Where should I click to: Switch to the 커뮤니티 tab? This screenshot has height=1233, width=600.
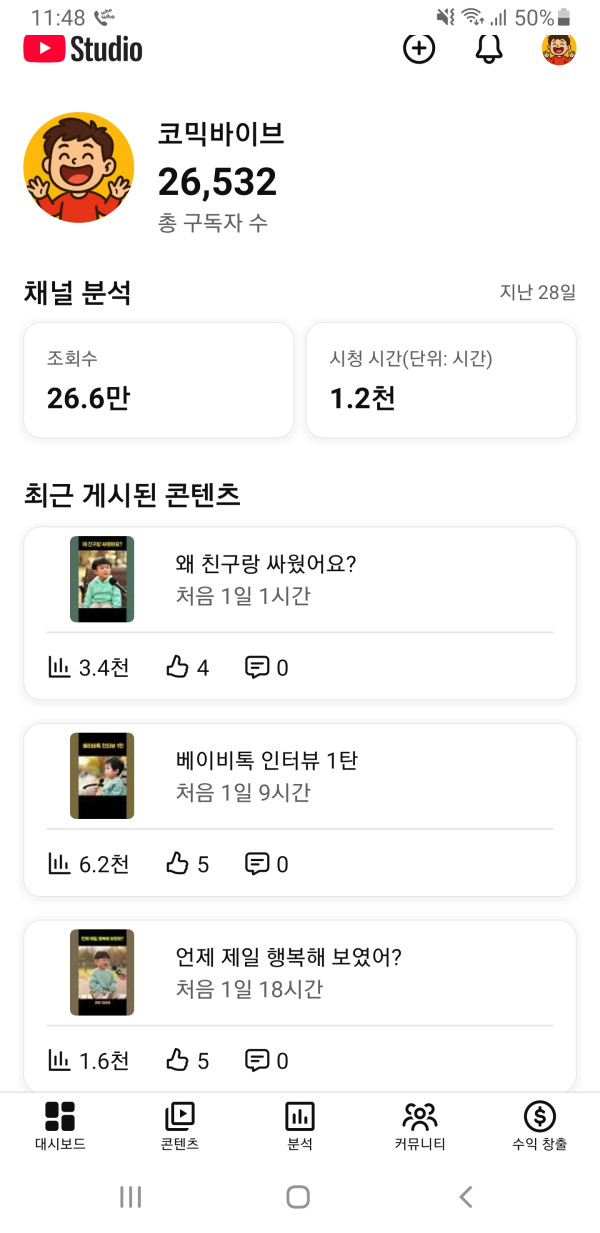[420, 1126]
